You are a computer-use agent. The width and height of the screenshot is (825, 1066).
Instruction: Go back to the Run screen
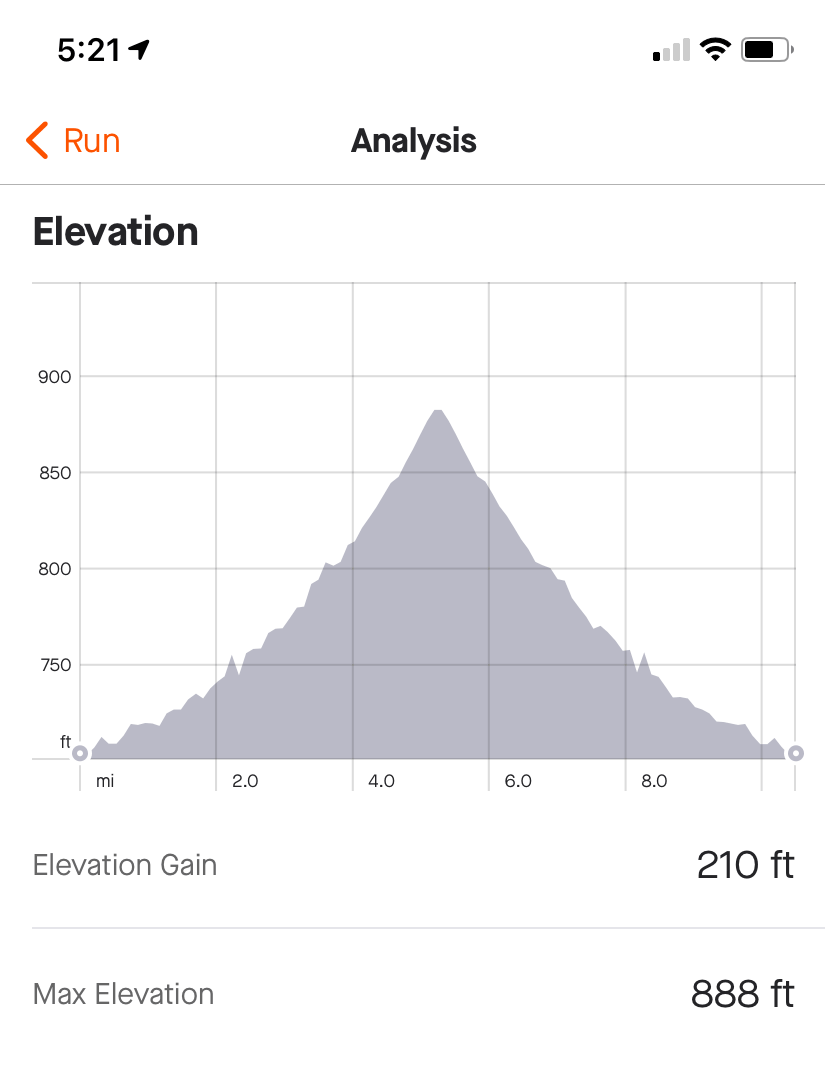73,141
